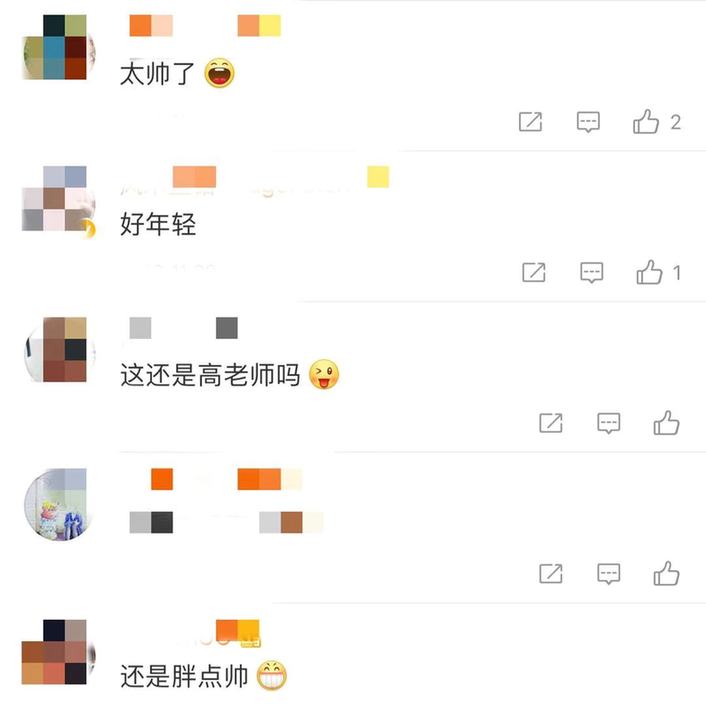Like the comment "太帅了"
The image size is (706, 706).
tap(646, 123)
